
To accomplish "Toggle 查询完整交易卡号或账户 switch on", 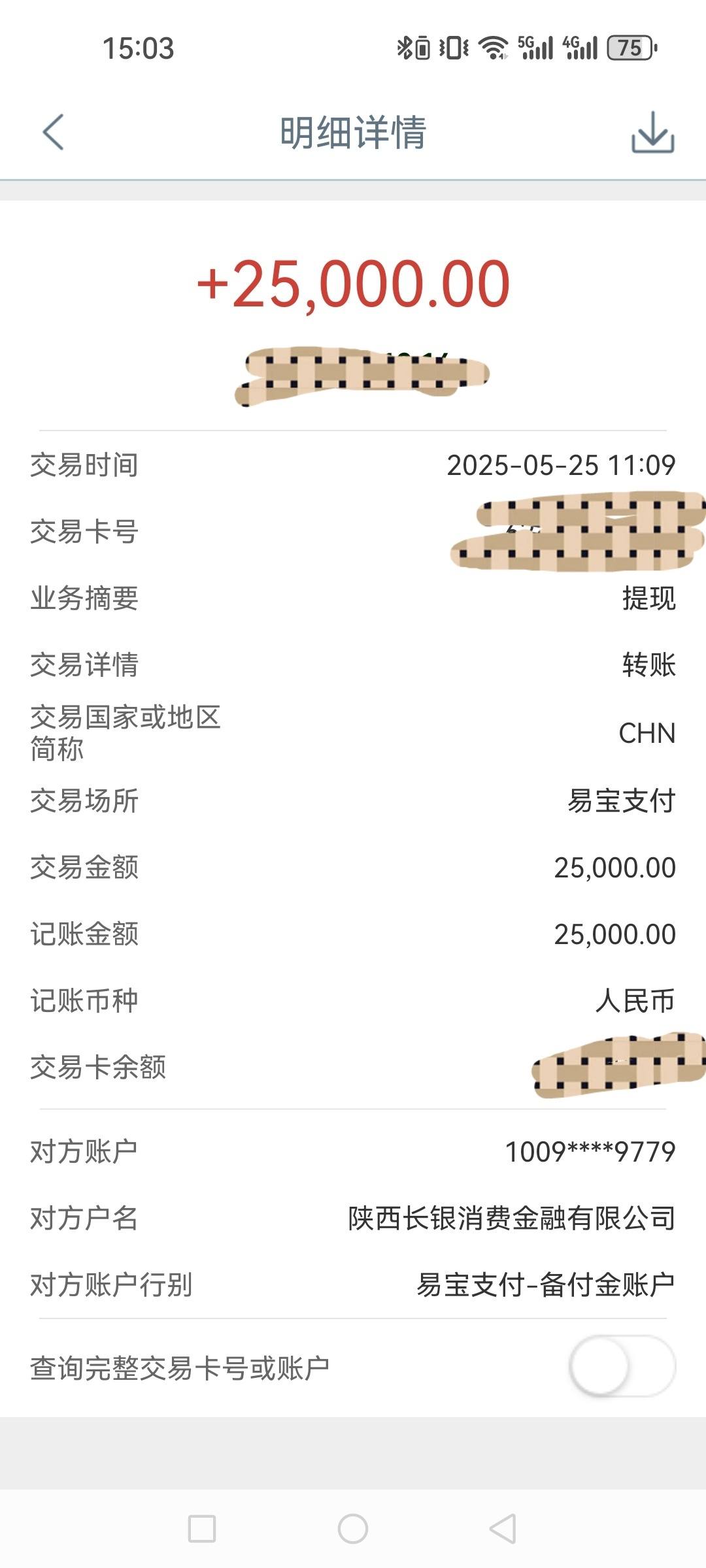I will coord(622,1365).
